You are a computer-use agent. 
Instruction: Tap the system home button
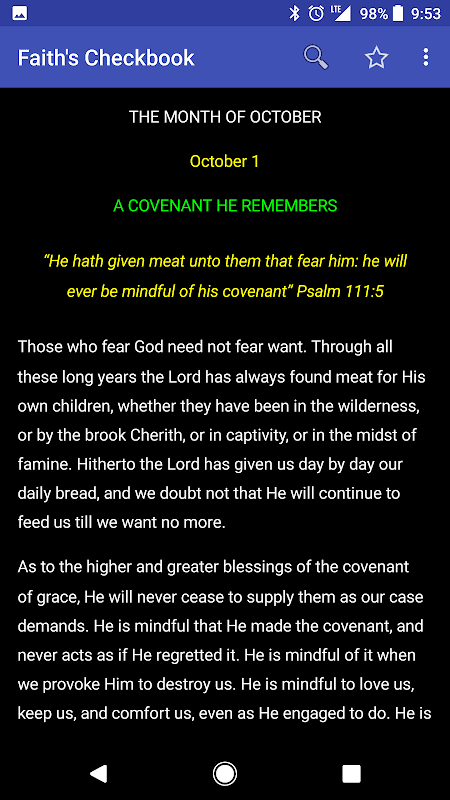tap(224, 773)
